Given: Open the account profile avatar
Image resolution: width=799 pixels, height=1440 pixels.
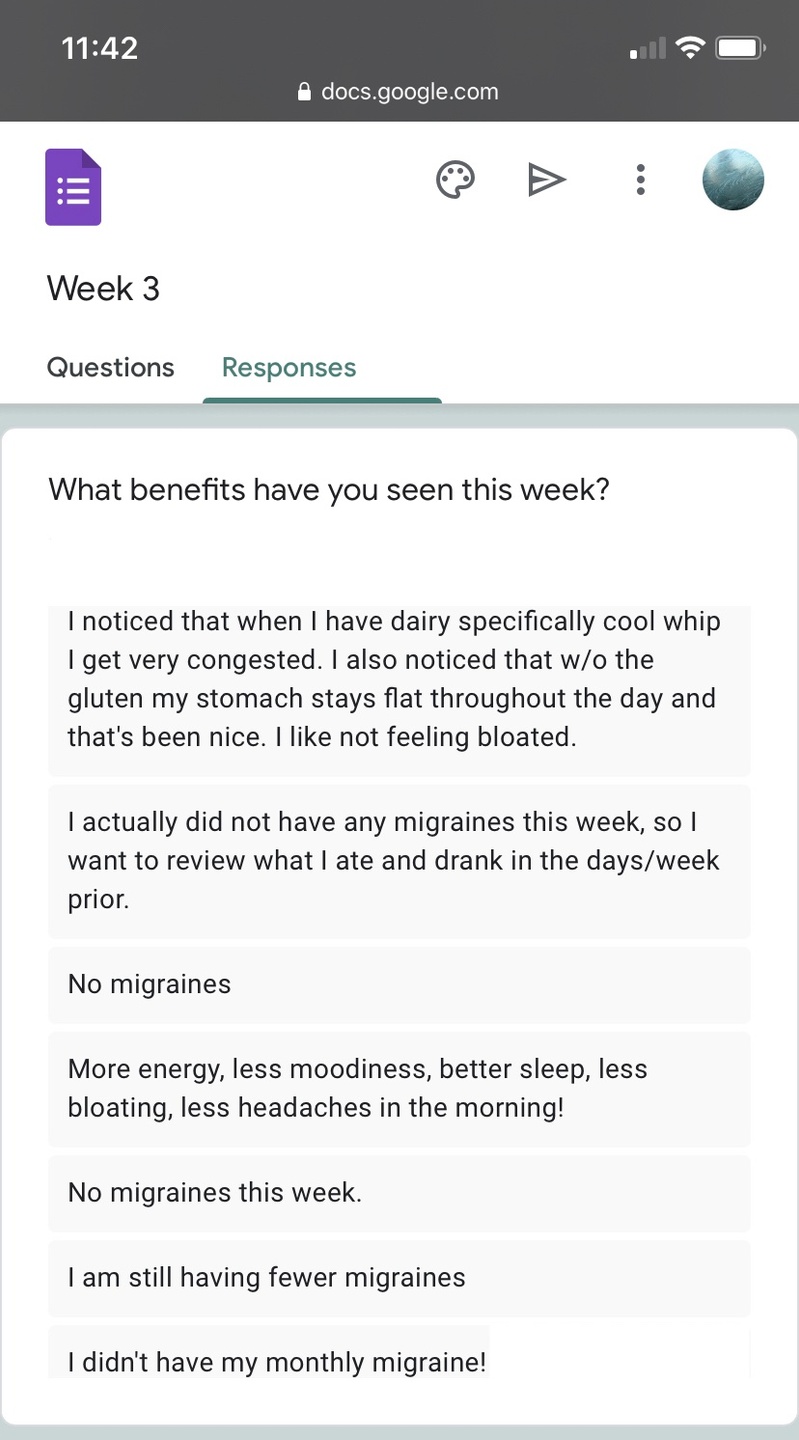Looking at the screenshot, I should [x=733, y=180].
